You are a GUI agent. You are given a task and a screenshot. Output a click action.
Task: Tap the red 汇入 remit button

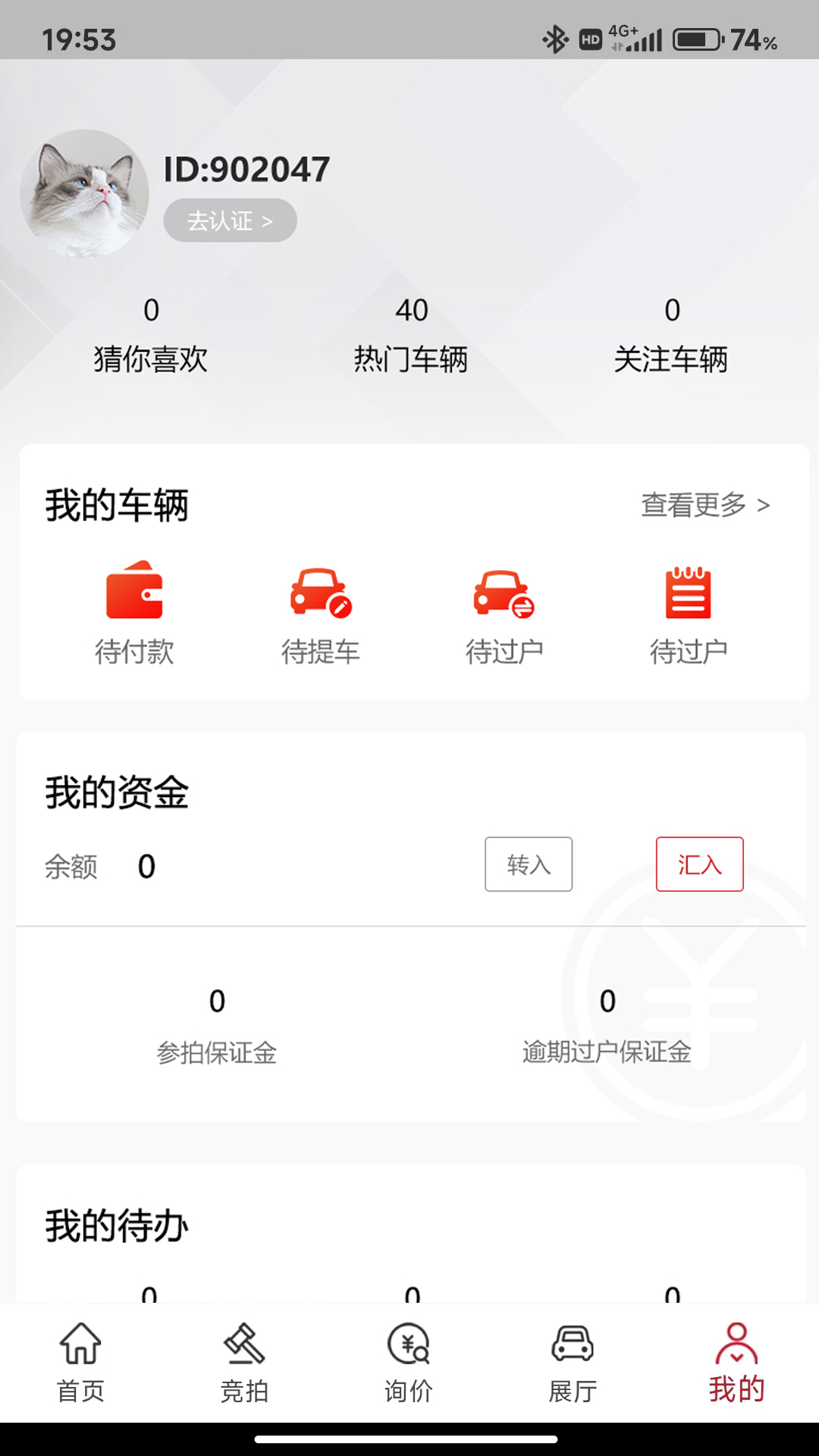[x=699, y=864]
